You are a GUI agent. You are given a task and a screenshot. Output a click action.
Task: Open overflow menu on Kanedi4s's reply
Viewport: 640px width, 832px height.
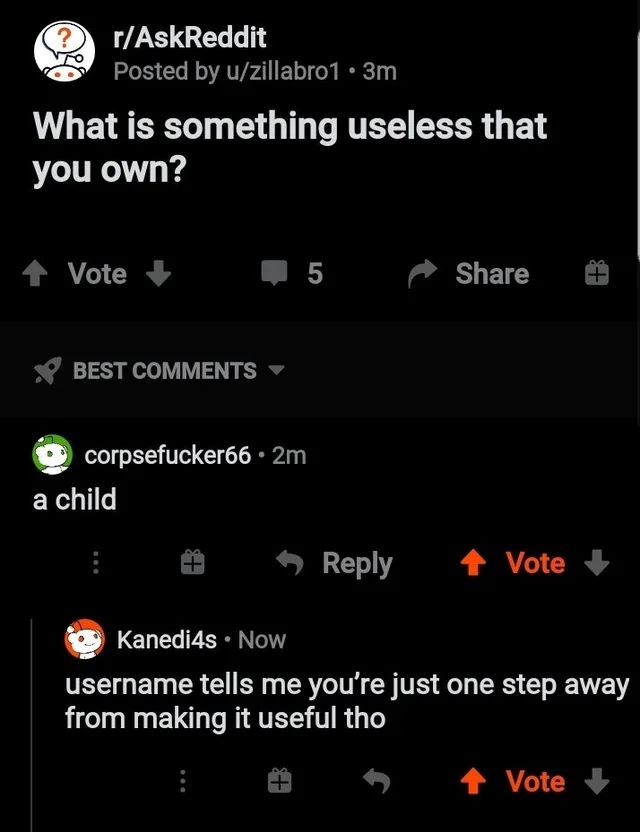(x=182, y=781)
